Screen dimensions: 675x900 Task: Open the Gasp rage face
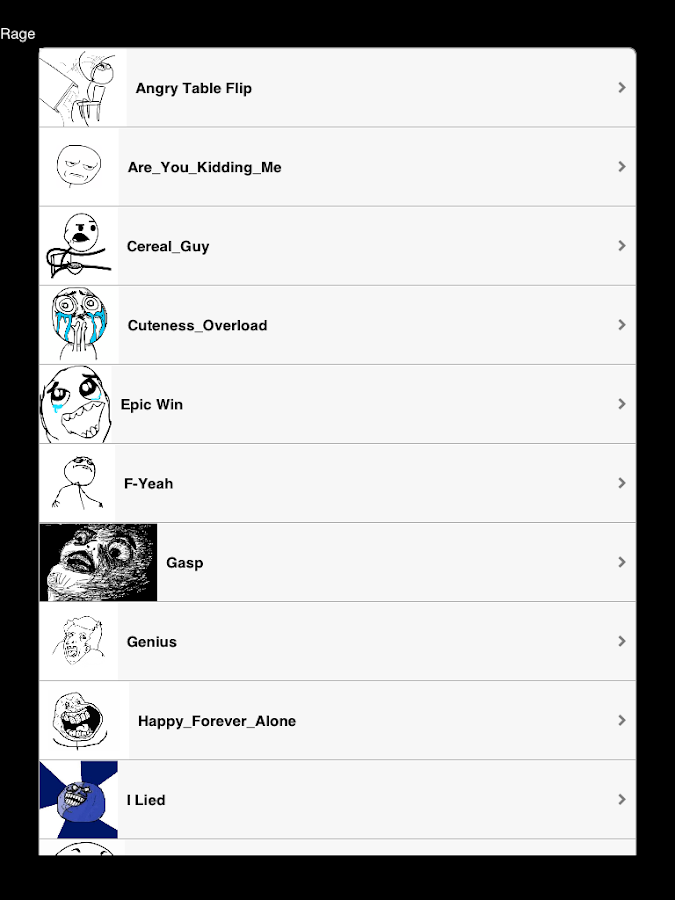click(x=337, y=562)
